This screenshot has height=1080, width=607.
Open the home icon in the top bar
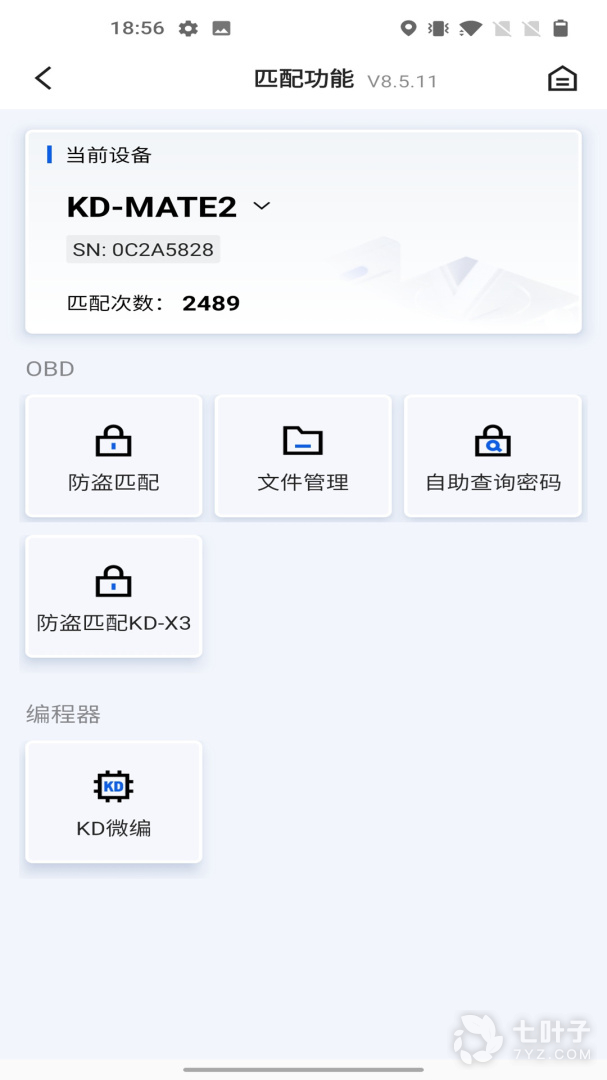[x=562, y=79]
